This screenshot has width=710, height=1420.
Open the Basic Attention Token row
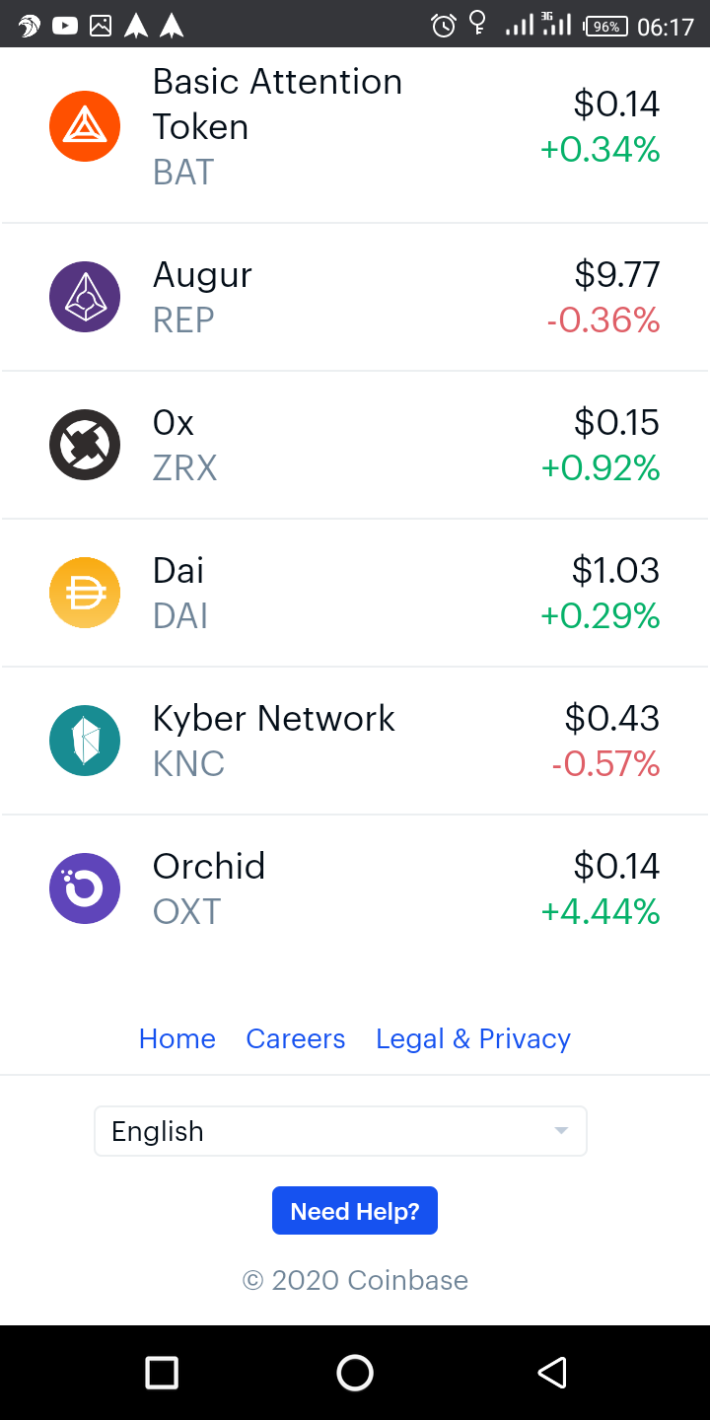[355, 127]
